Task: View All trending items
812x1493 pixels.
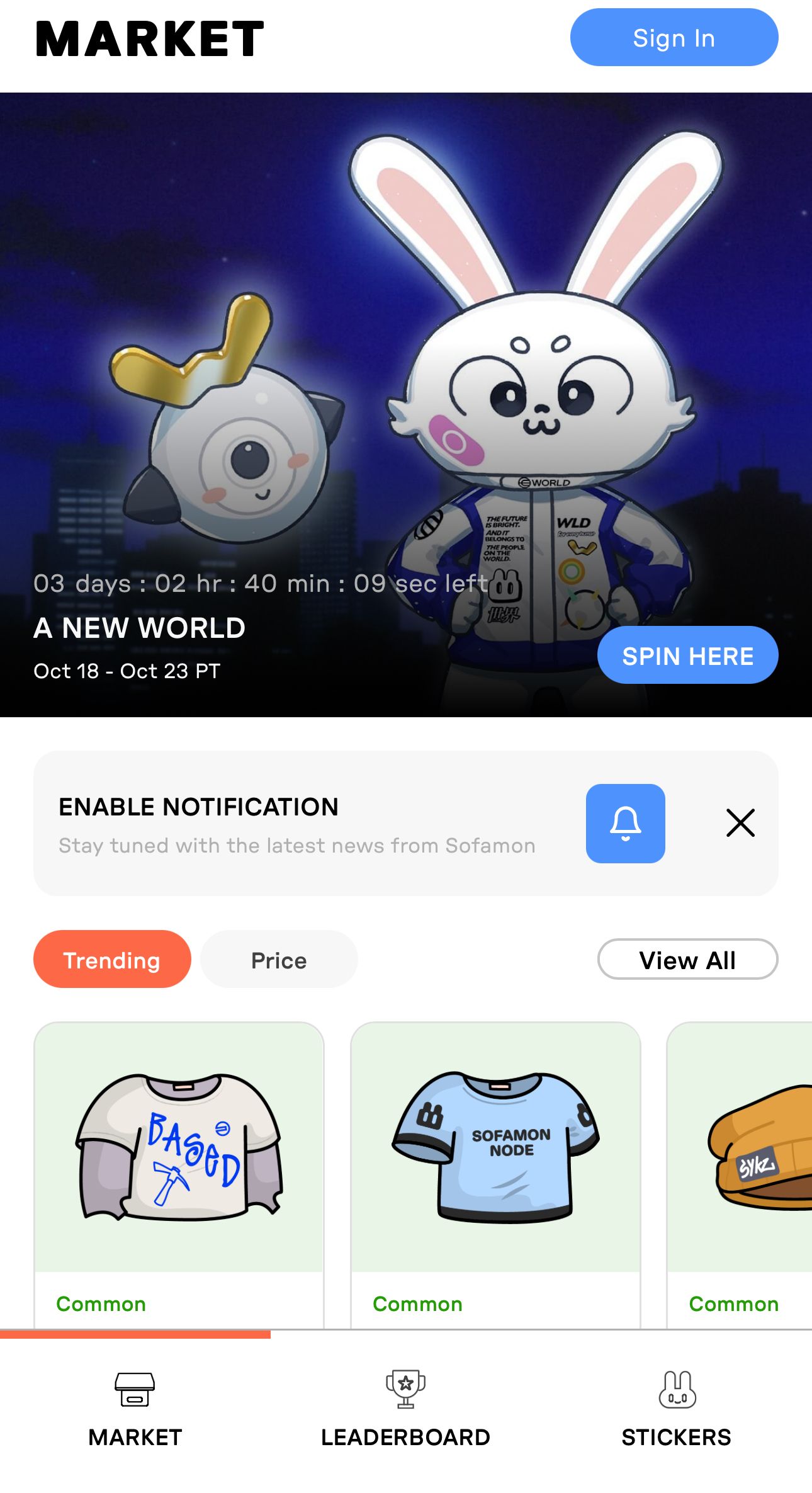Action: point(687,960)
